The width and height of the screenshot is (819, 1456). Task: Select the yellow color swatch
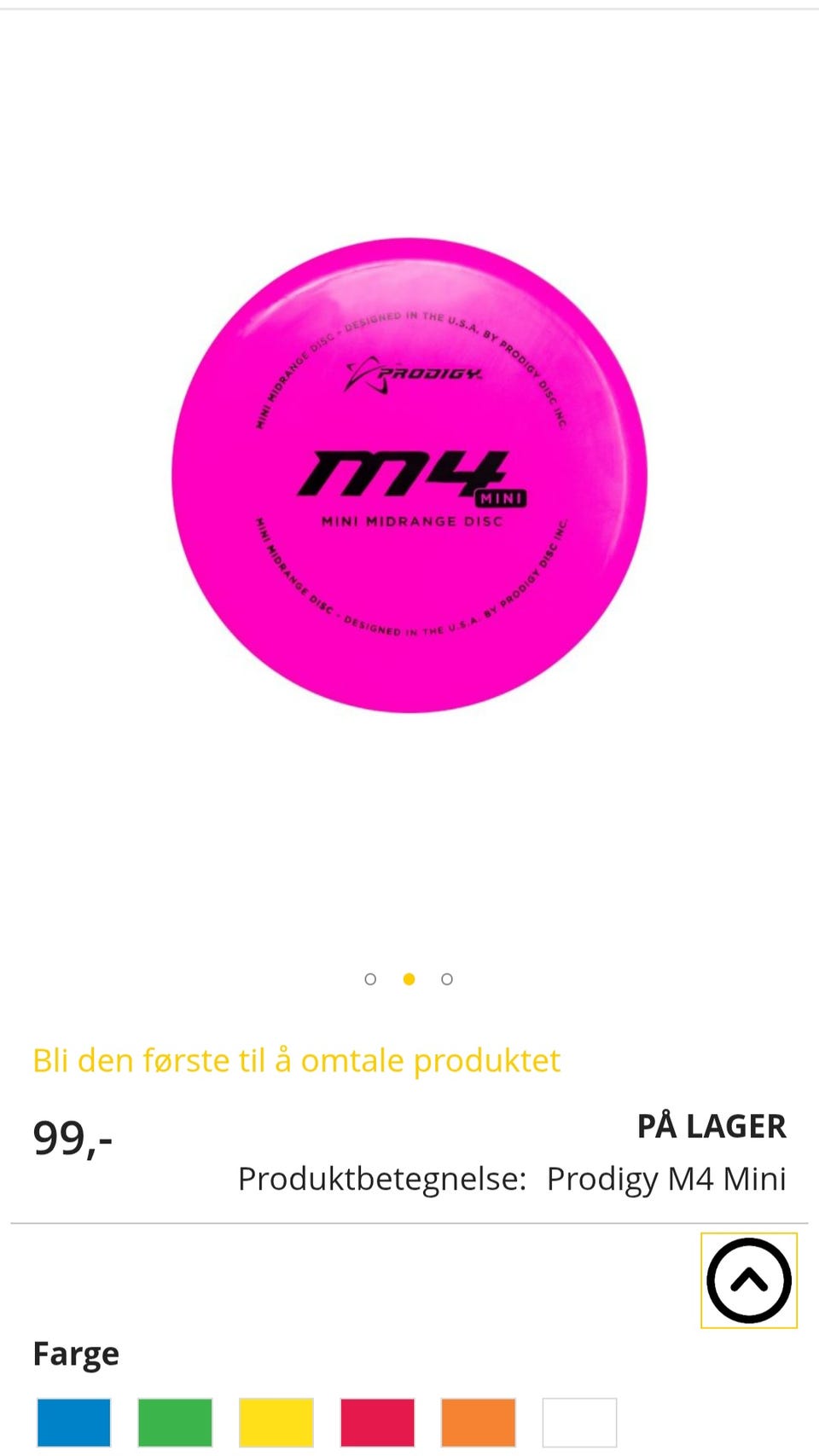click(x=276, y=1423)
